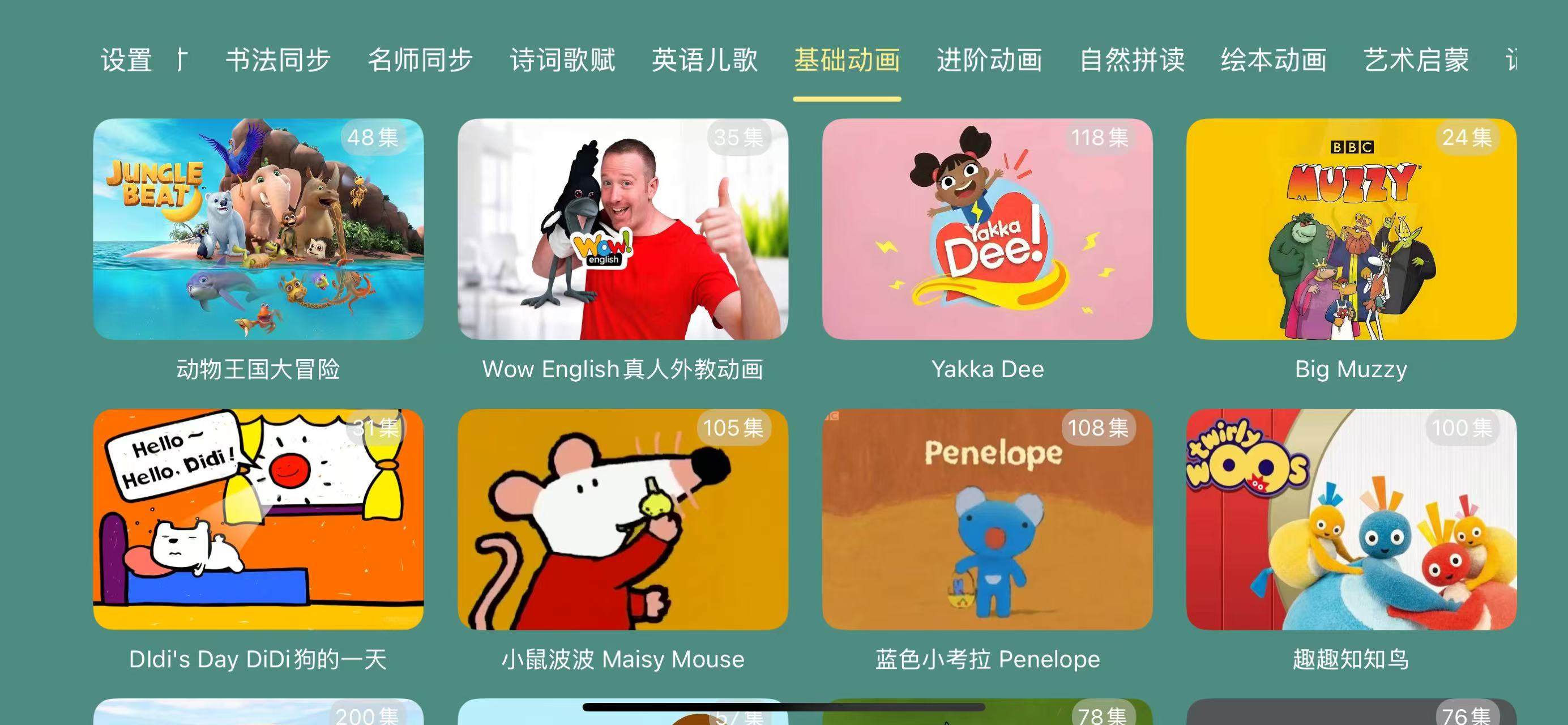Open 小鼠波波 Maisy Mouse series
Viewport: 1568px width, 725px height.
tap(623, 519)
